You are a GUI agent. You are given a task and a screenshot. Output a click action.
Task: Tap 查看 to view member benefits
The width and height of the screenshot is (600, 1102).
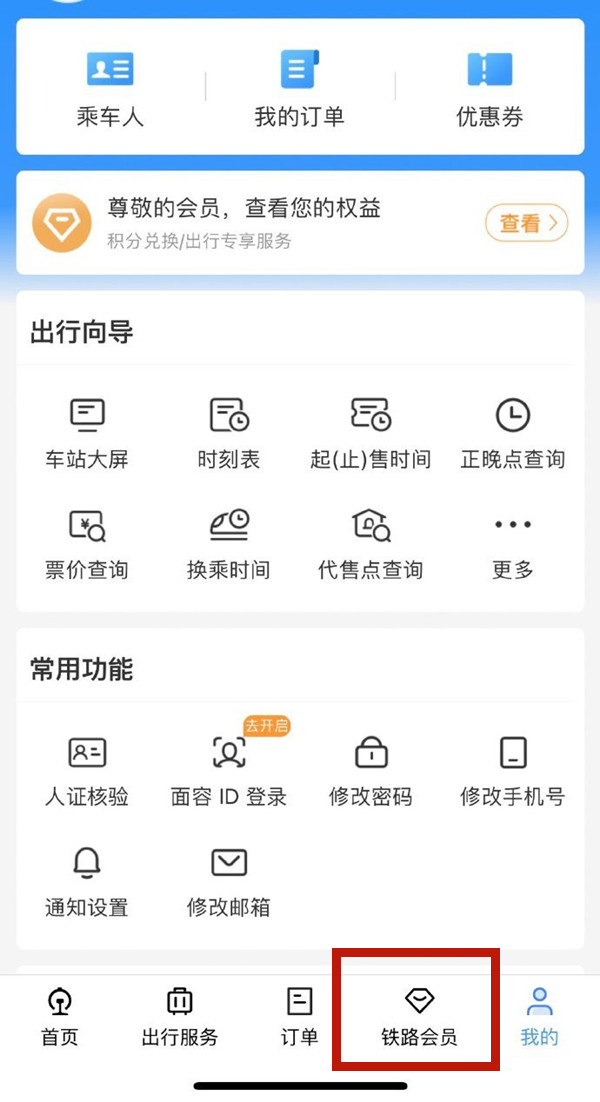526,223
